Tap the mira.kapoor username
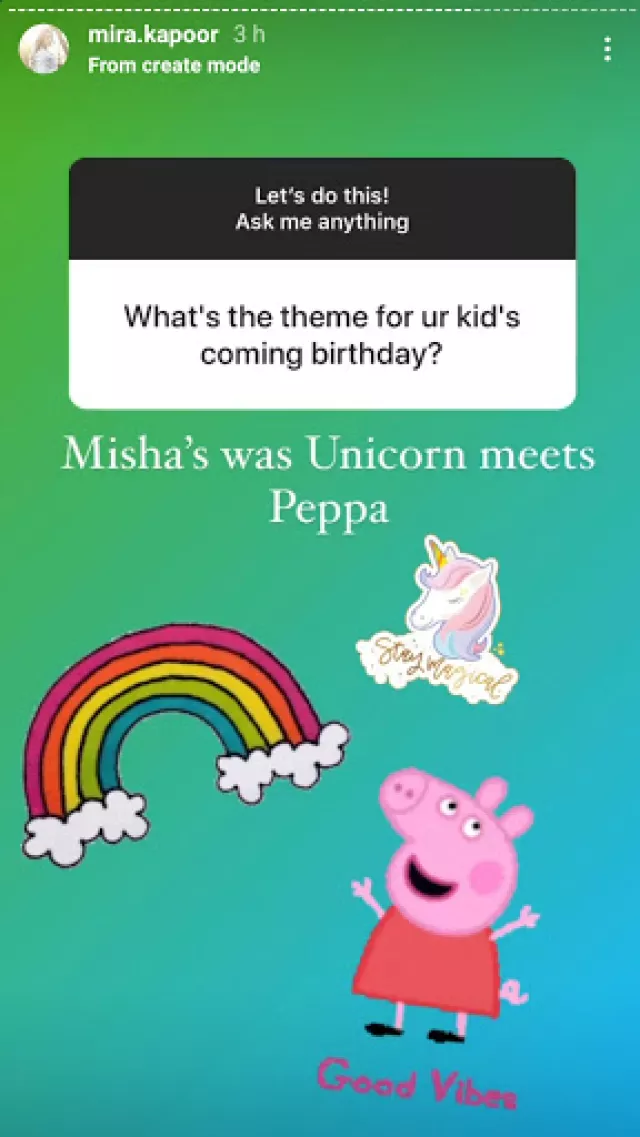The height and width of the screenshot is (1137, 640). tap(154, 35)
